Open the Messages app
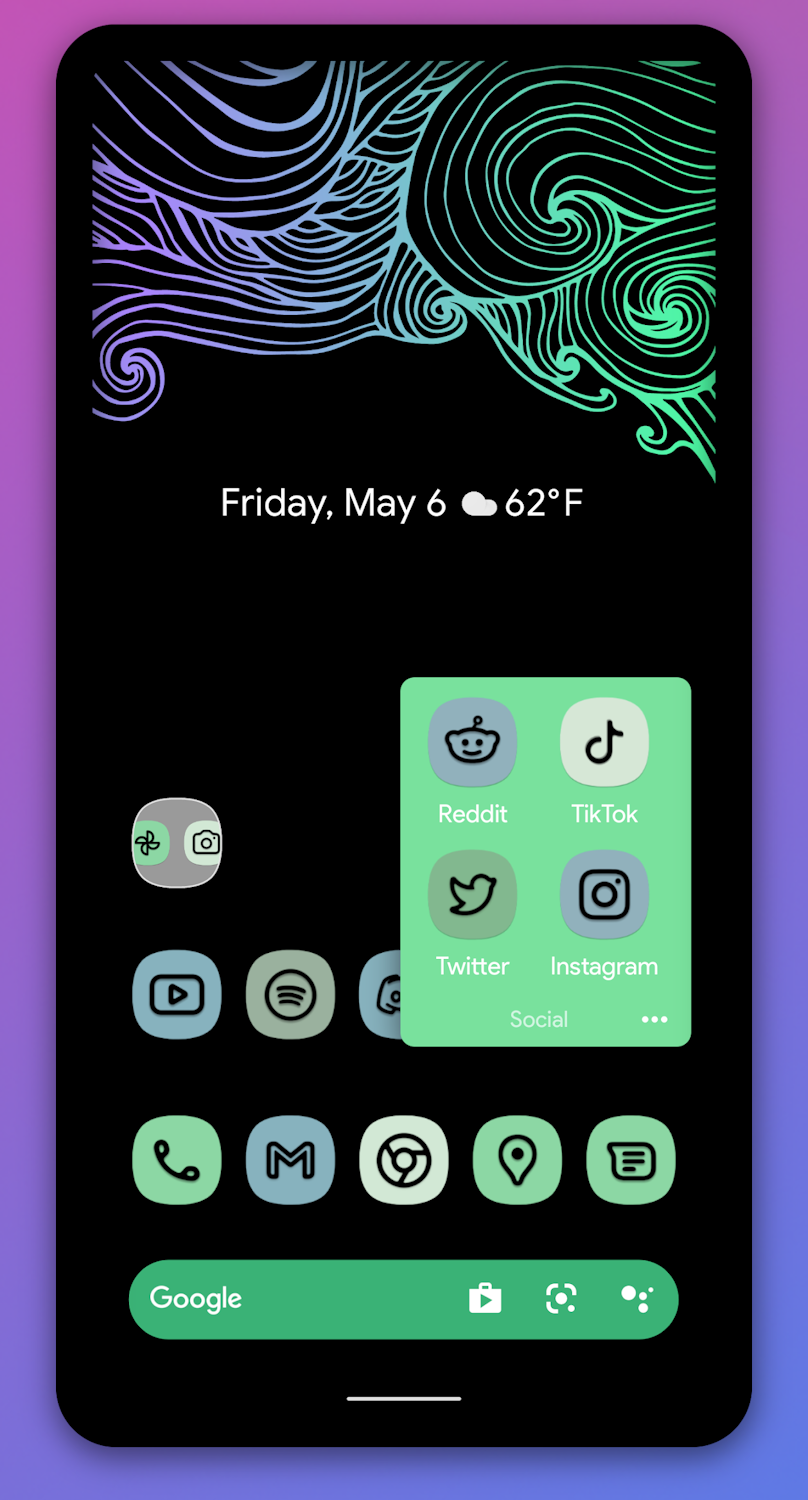 (631, 1160)
